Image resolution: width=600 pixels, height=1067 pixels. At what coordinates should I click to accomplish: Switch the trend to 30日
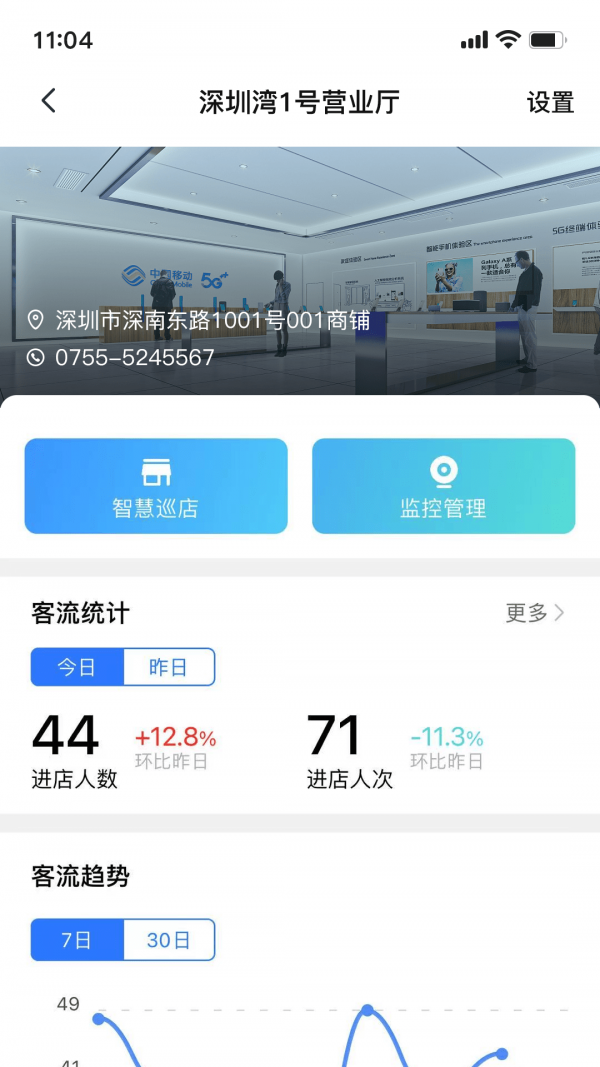tap(168, 940)
